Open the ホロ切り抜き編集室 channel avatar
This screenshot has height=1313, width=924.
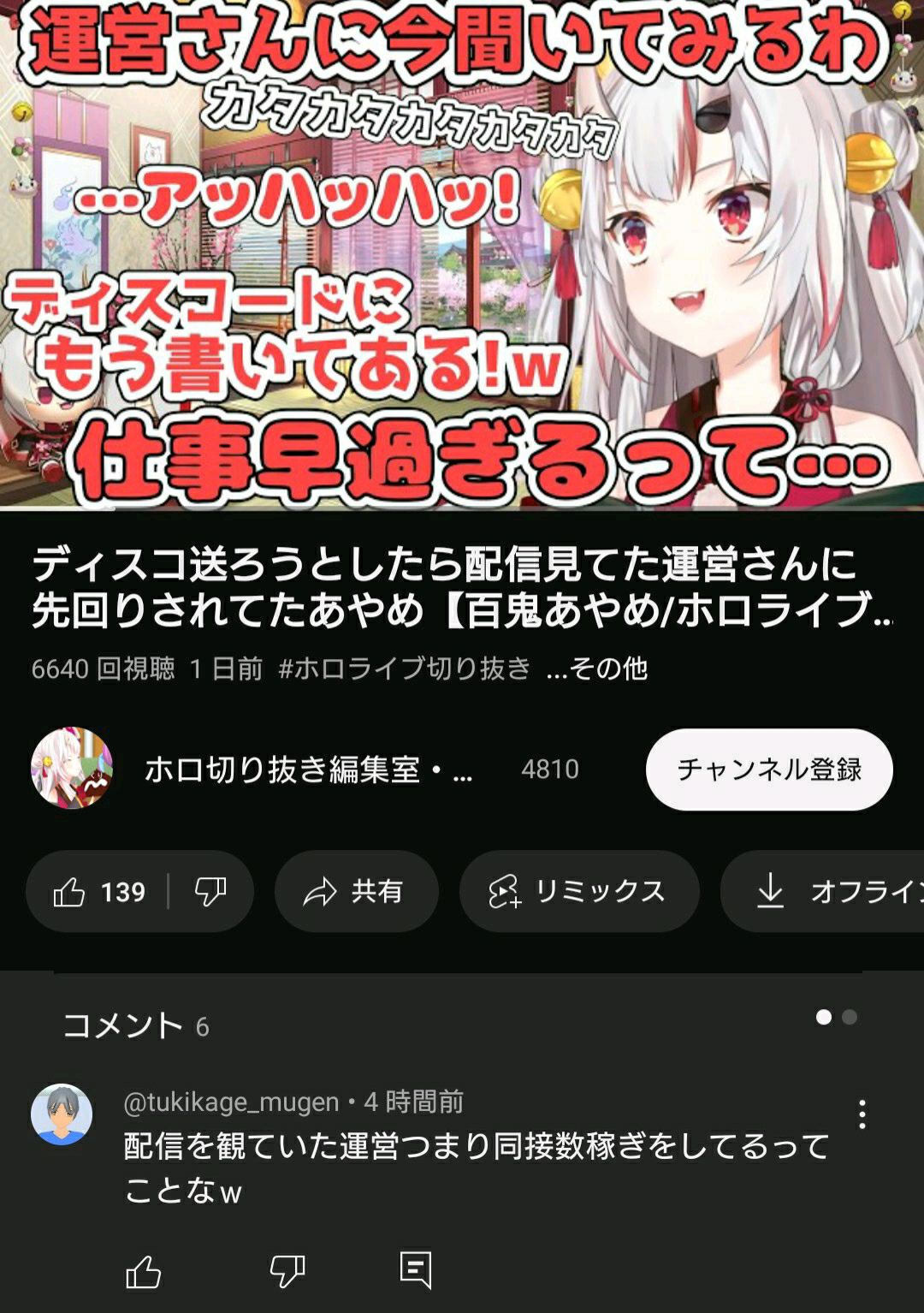(x=72, y=769)
